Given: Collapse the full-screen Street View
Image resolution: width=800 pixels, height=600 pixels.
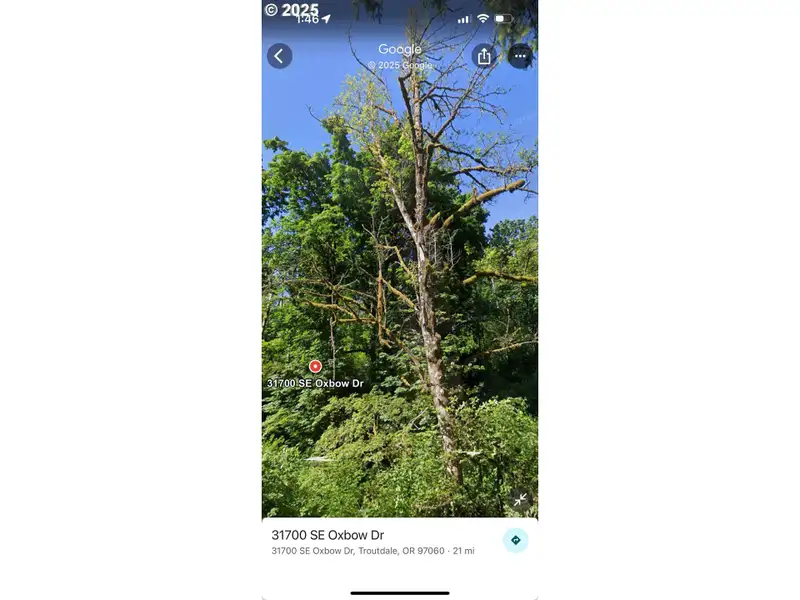Looking at the screenshot, I should tap(520, 499).
